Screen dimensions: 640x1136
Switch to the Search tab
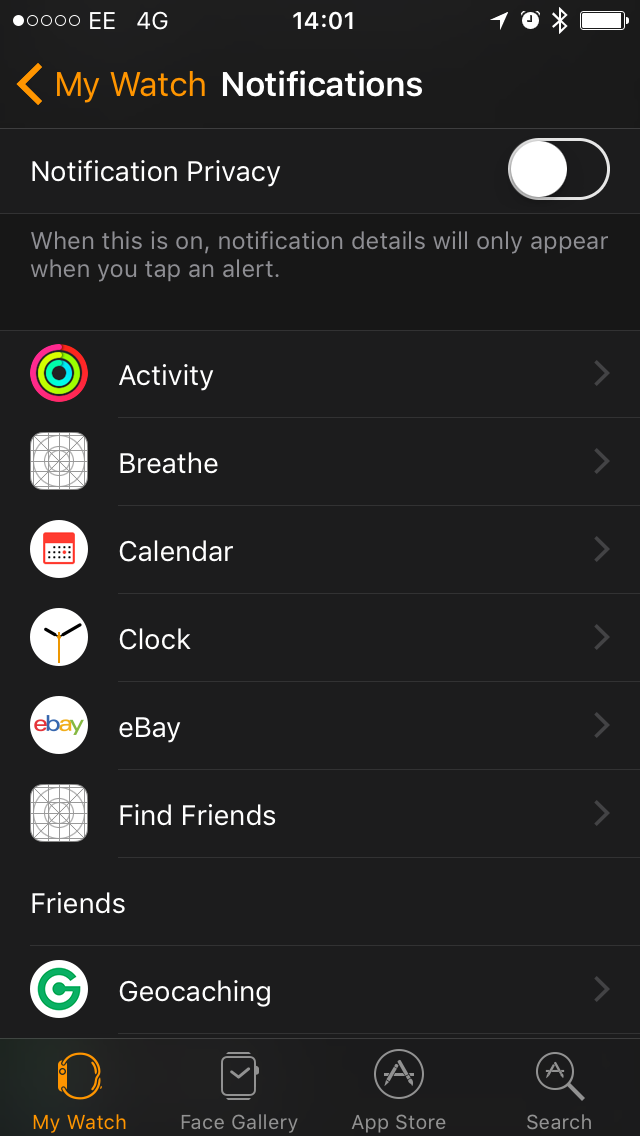click(559, 1090)
